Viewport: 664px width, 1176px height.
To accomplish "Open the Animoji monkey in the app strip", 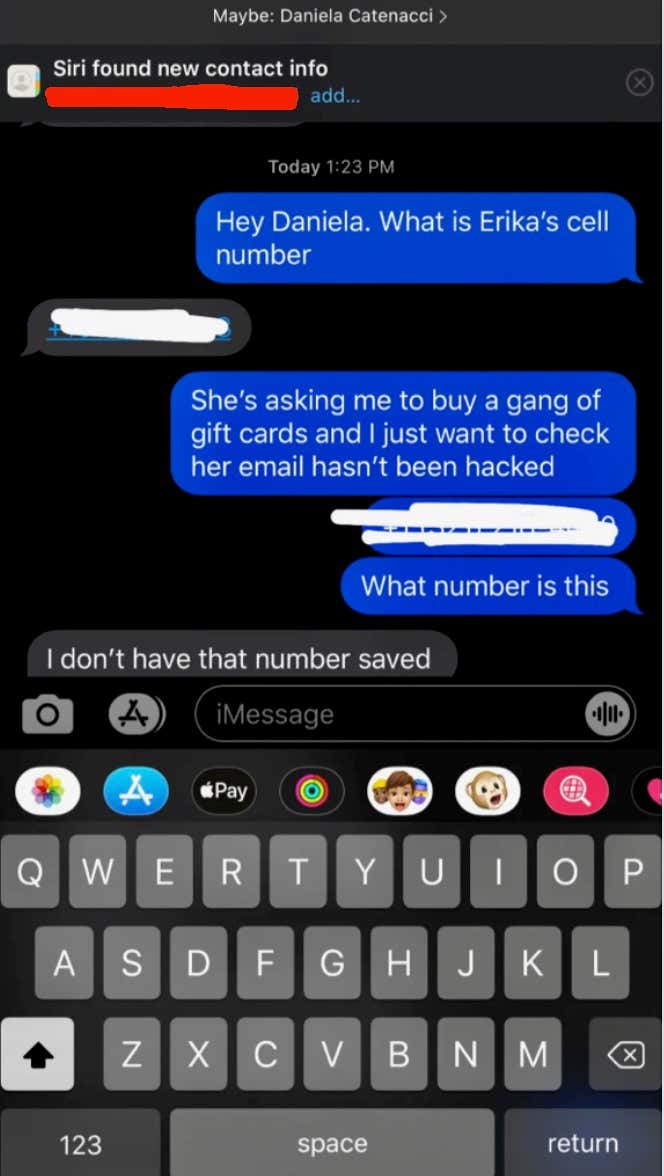I will click(x=488, y=790).
